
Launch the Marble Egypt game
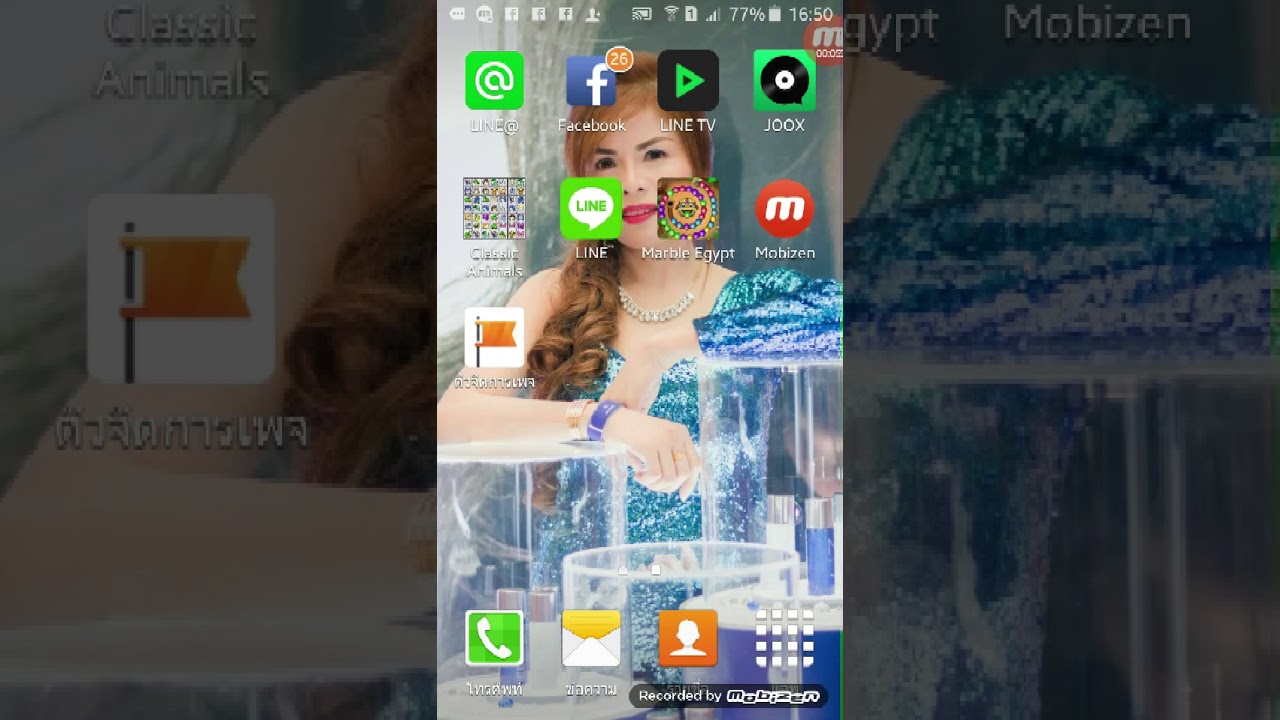point(688,209)
